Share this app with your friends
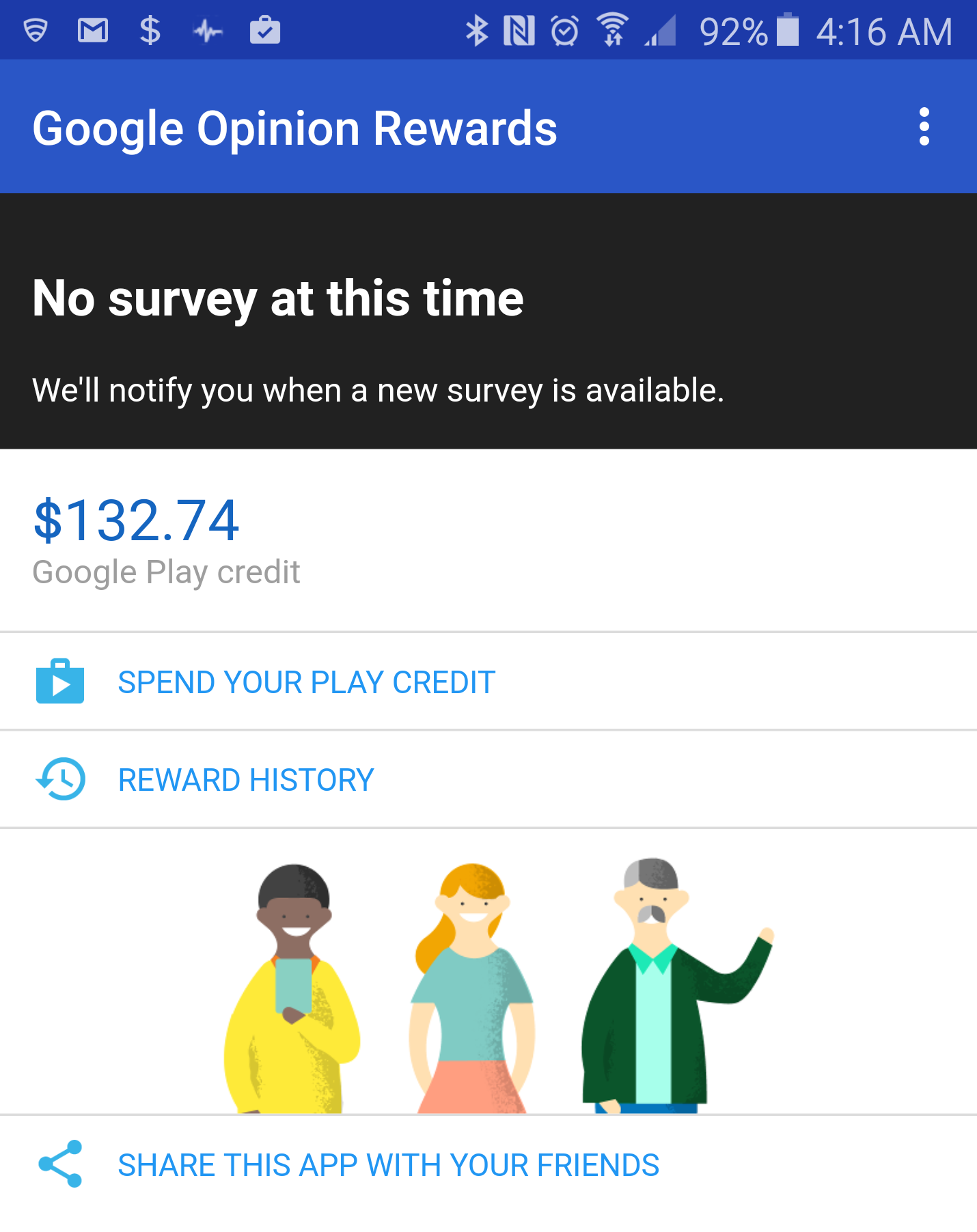Screen dimensions: 977x1232 click(388, 1165)
